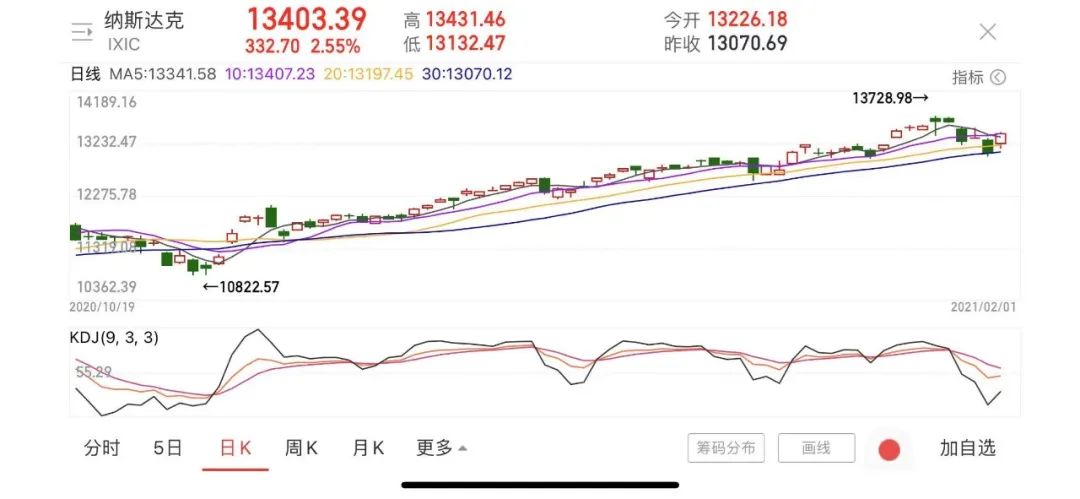The image size is (1080, 499).
Task: View the 月K monthly chart
Action: pyautogui.click(x=368, y=448)
